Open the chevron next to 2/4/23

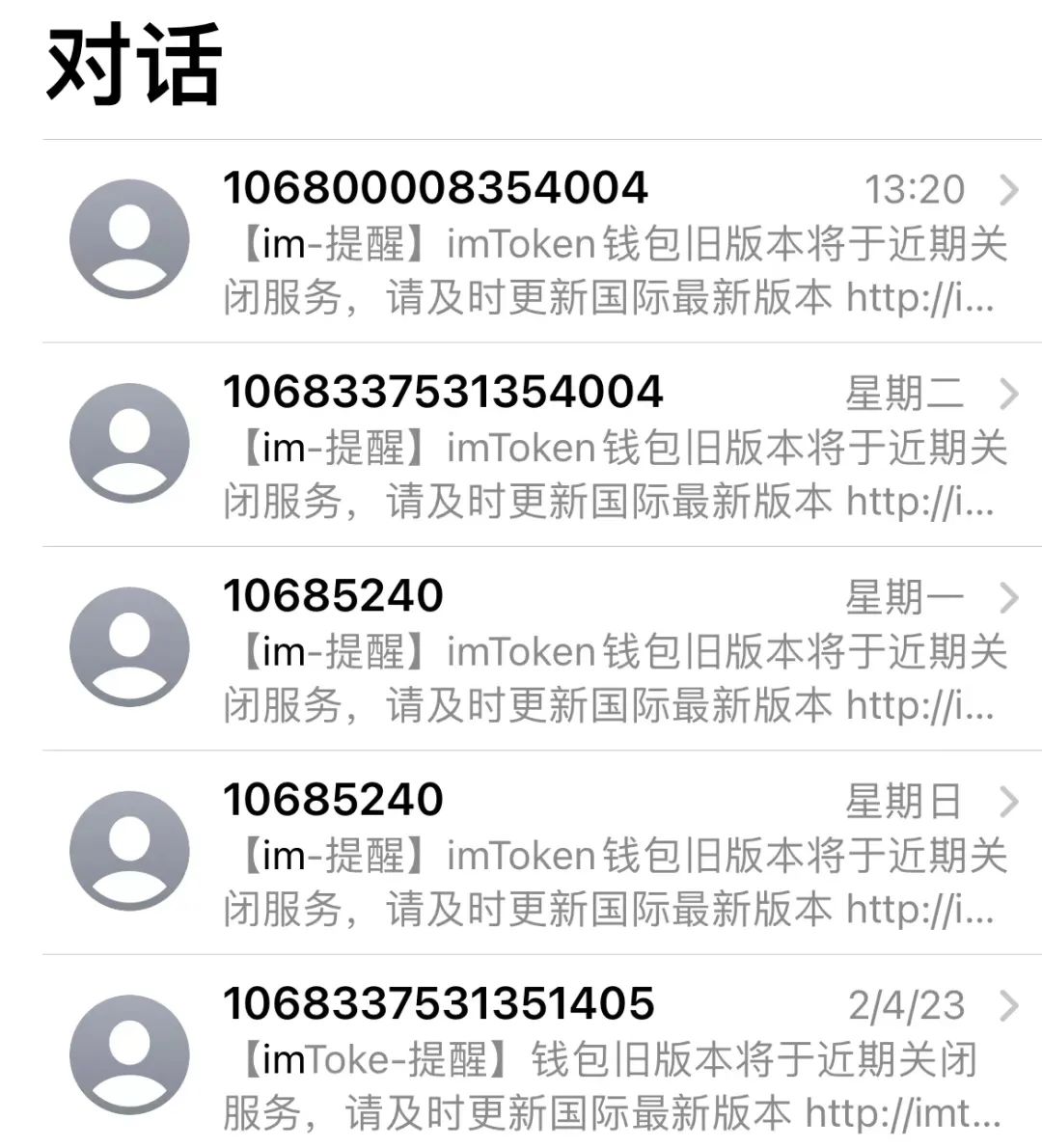pyautogui.click(x=1007, y=1006)
